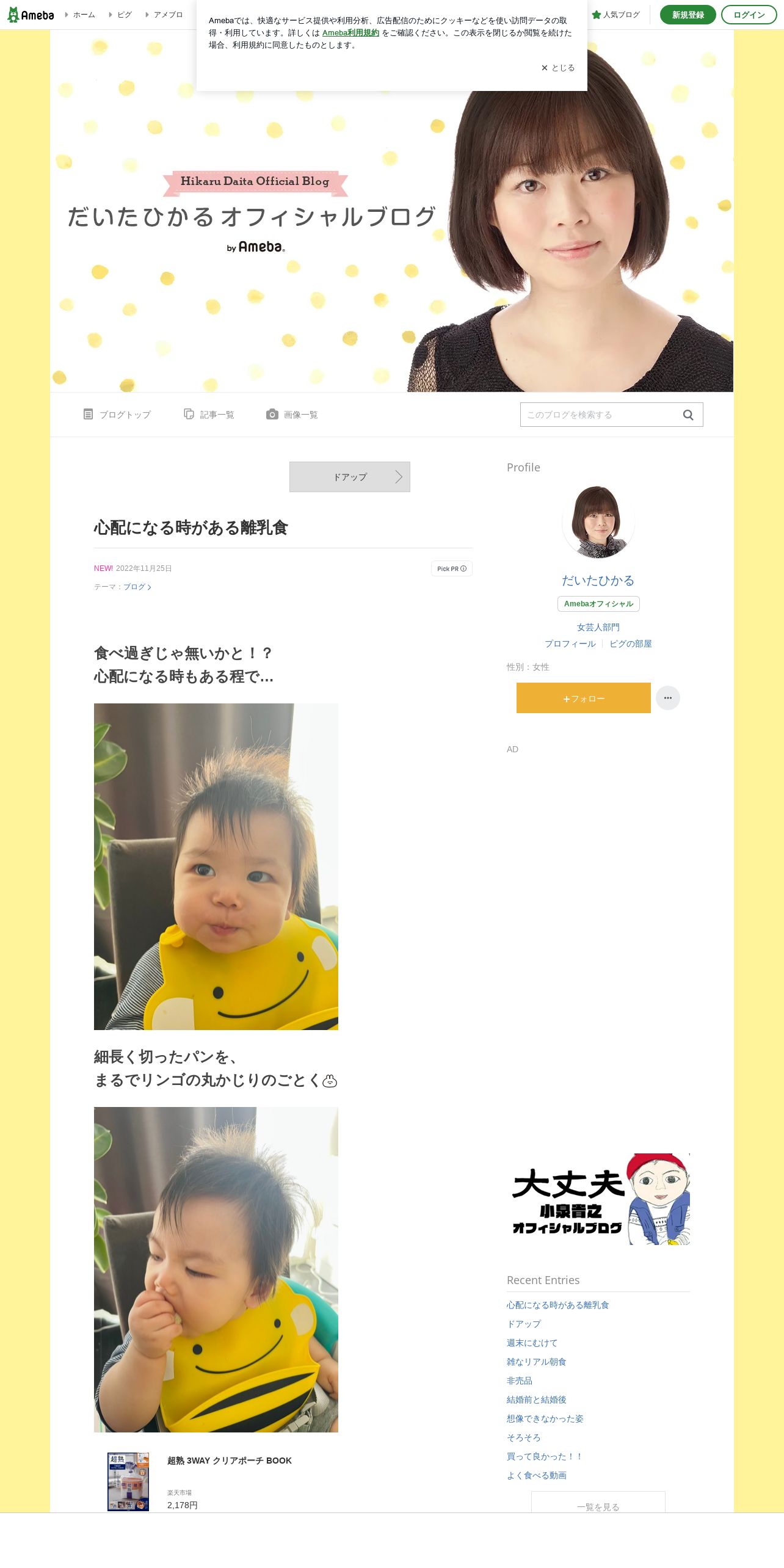Open recent entry 雑なリアル朝食
Screen dimensions: 784x1568
tap(537, 1362)
